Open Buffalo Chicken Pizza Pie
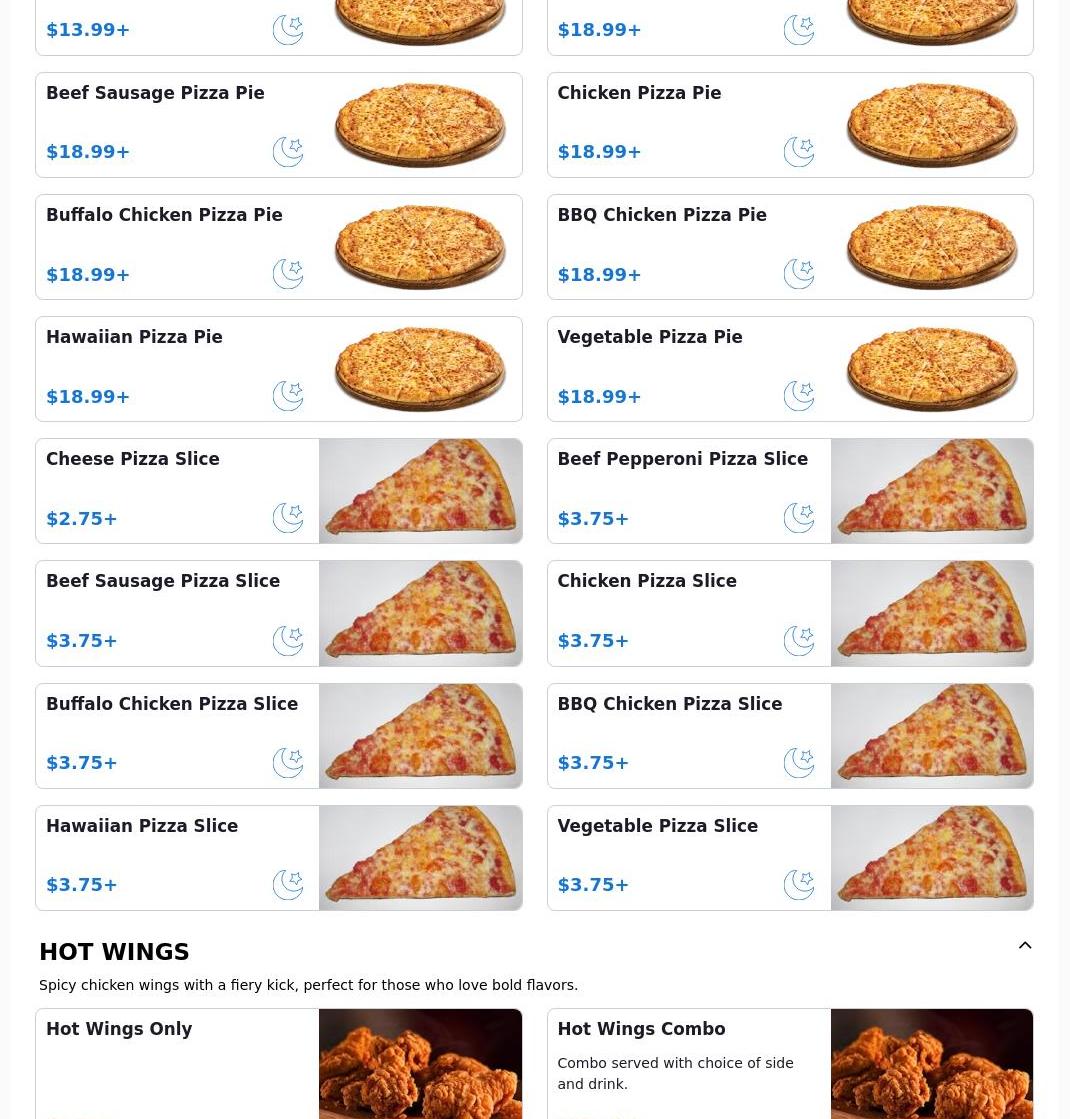 point(278,247)
